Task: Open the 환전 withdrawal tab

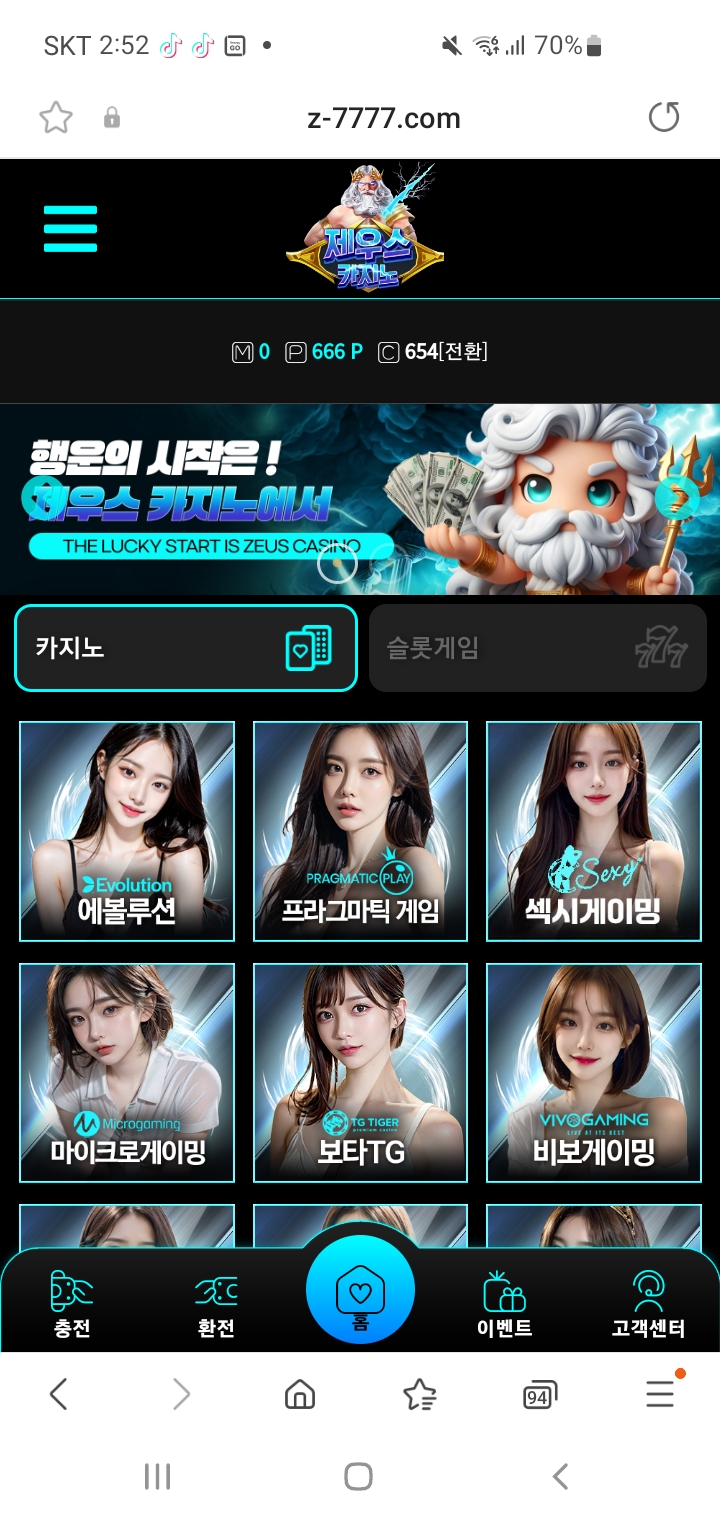Action: tap(216, 1304)
